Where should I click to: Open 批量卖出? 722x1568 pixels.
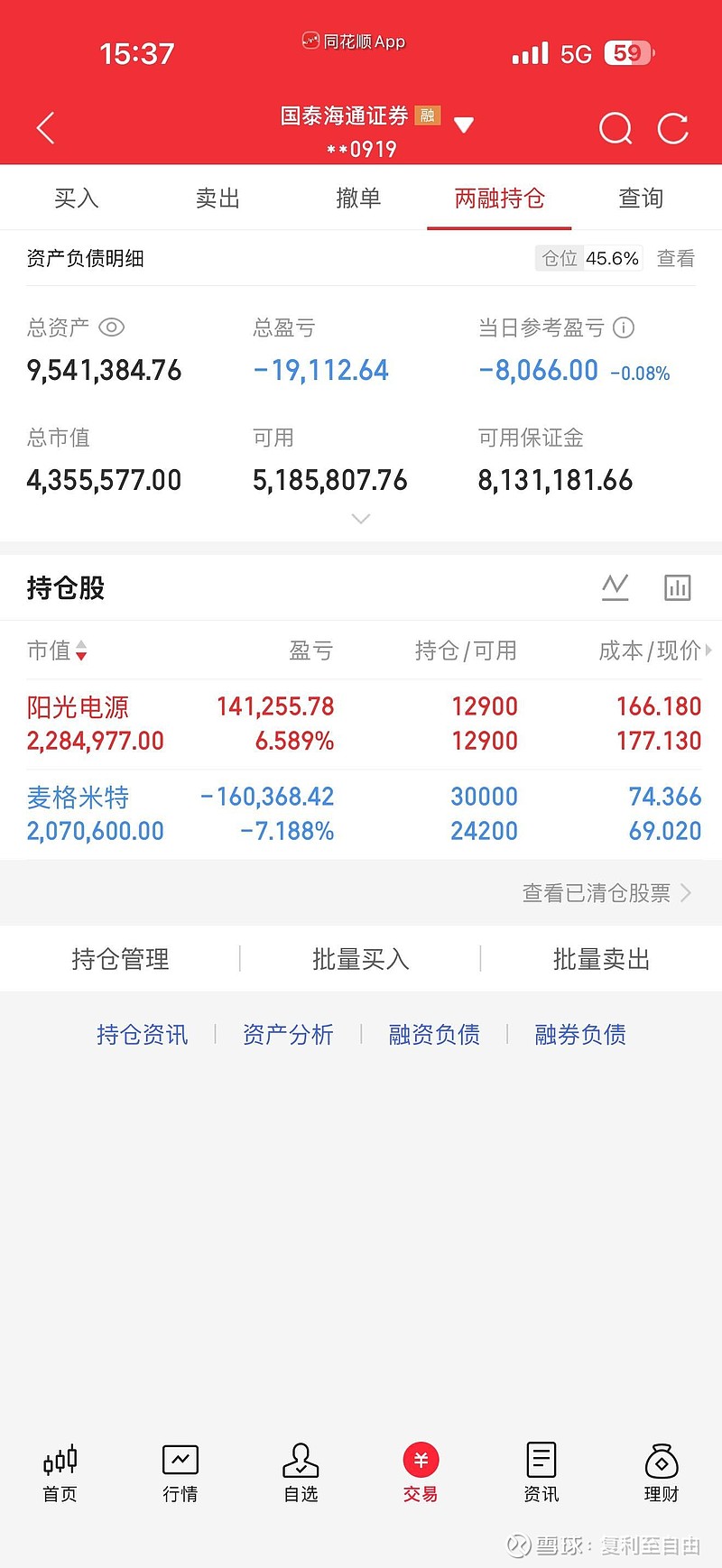[601, 959]
